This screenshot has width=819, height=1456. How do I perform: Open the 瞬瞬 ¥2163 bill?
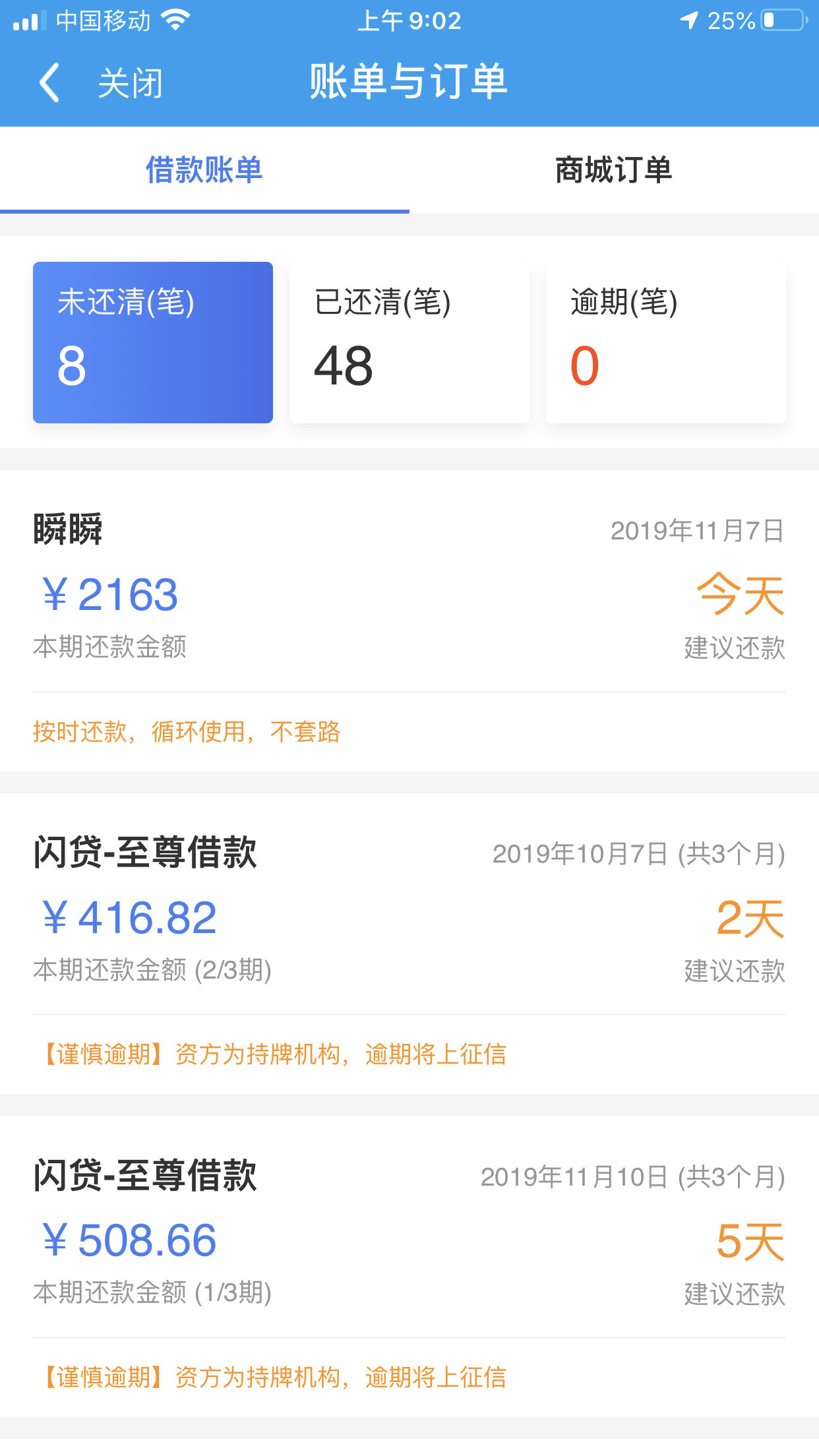409,621
